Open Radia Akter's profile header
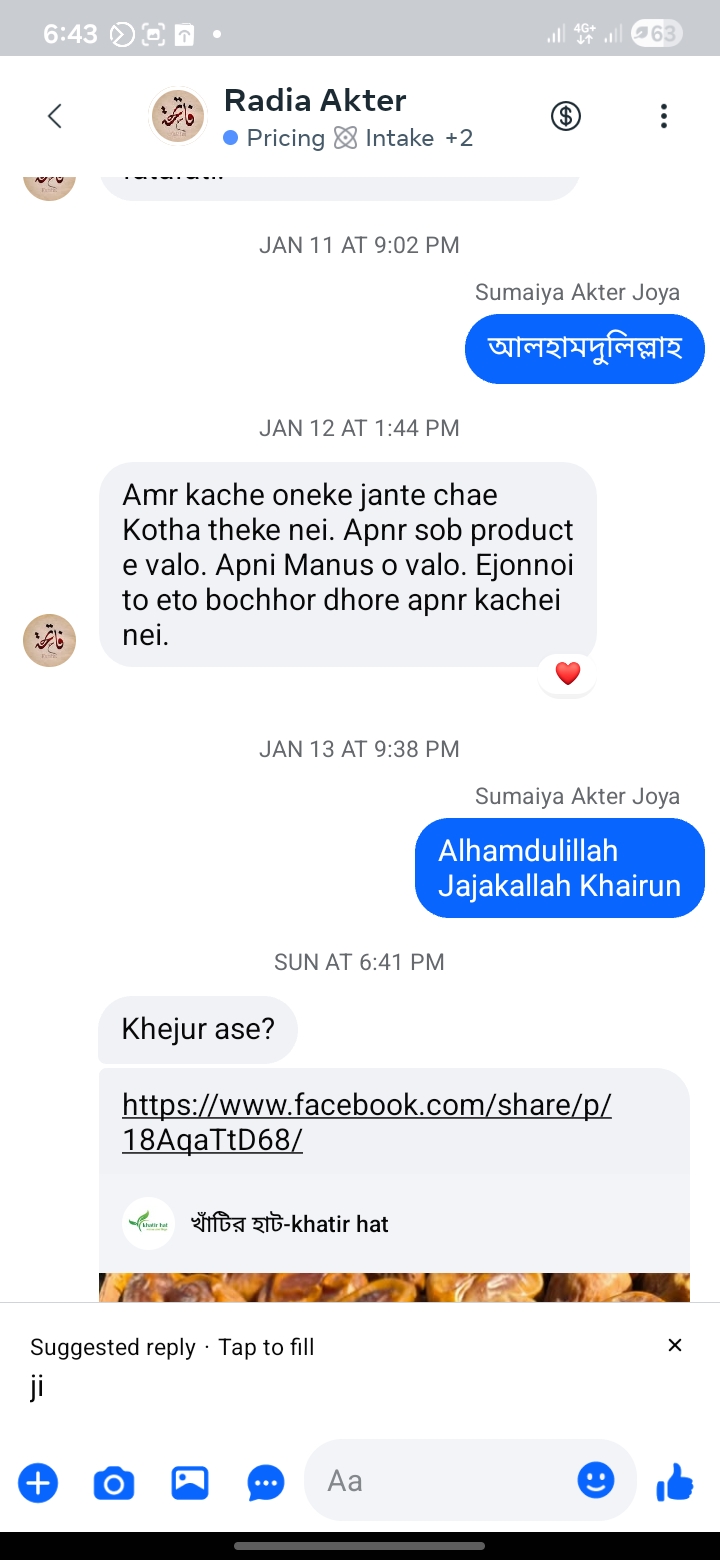The image size is (720, 1560). (315, 116)
